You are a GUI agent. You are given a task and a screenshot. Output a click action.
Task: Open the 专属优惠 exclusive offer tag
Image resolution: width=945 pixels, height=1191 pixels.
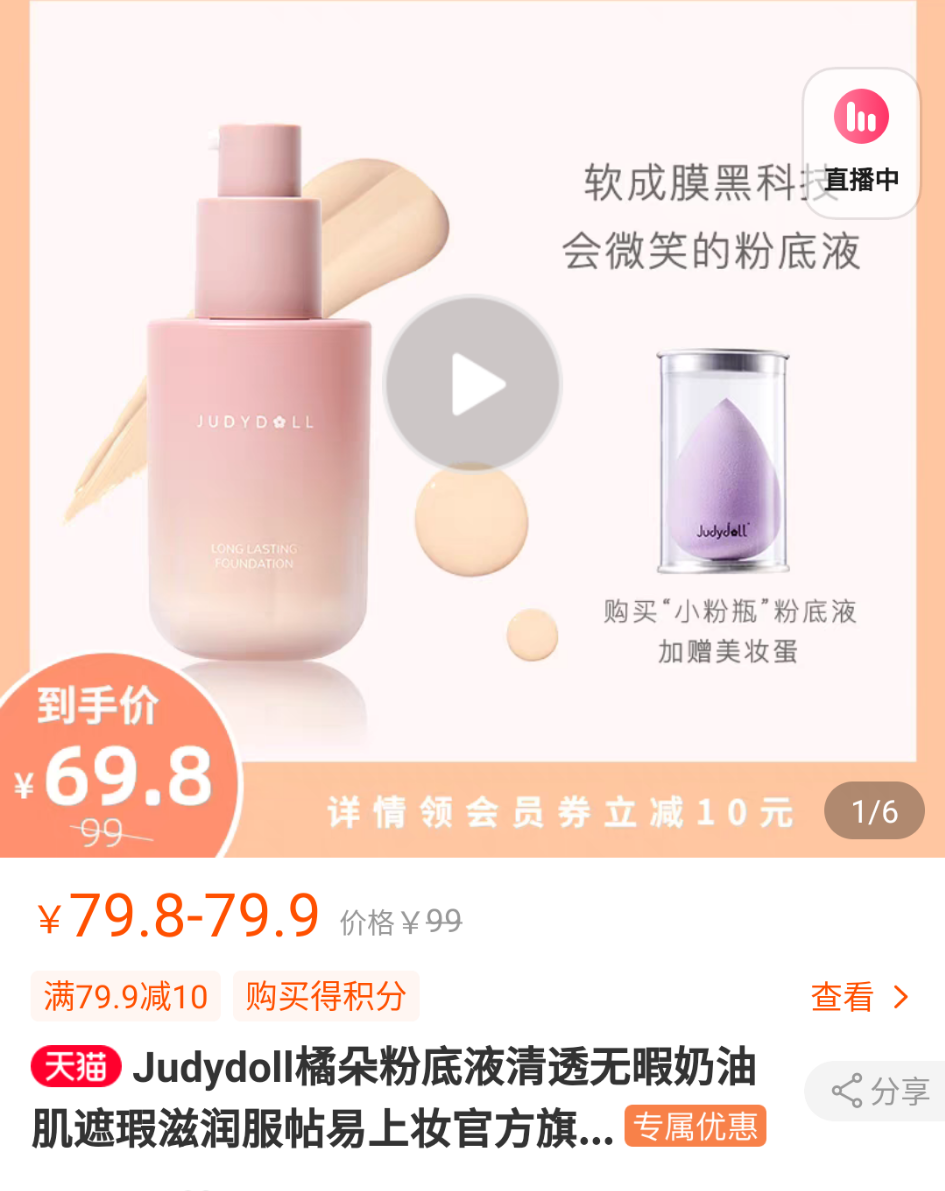point(695,1127)
